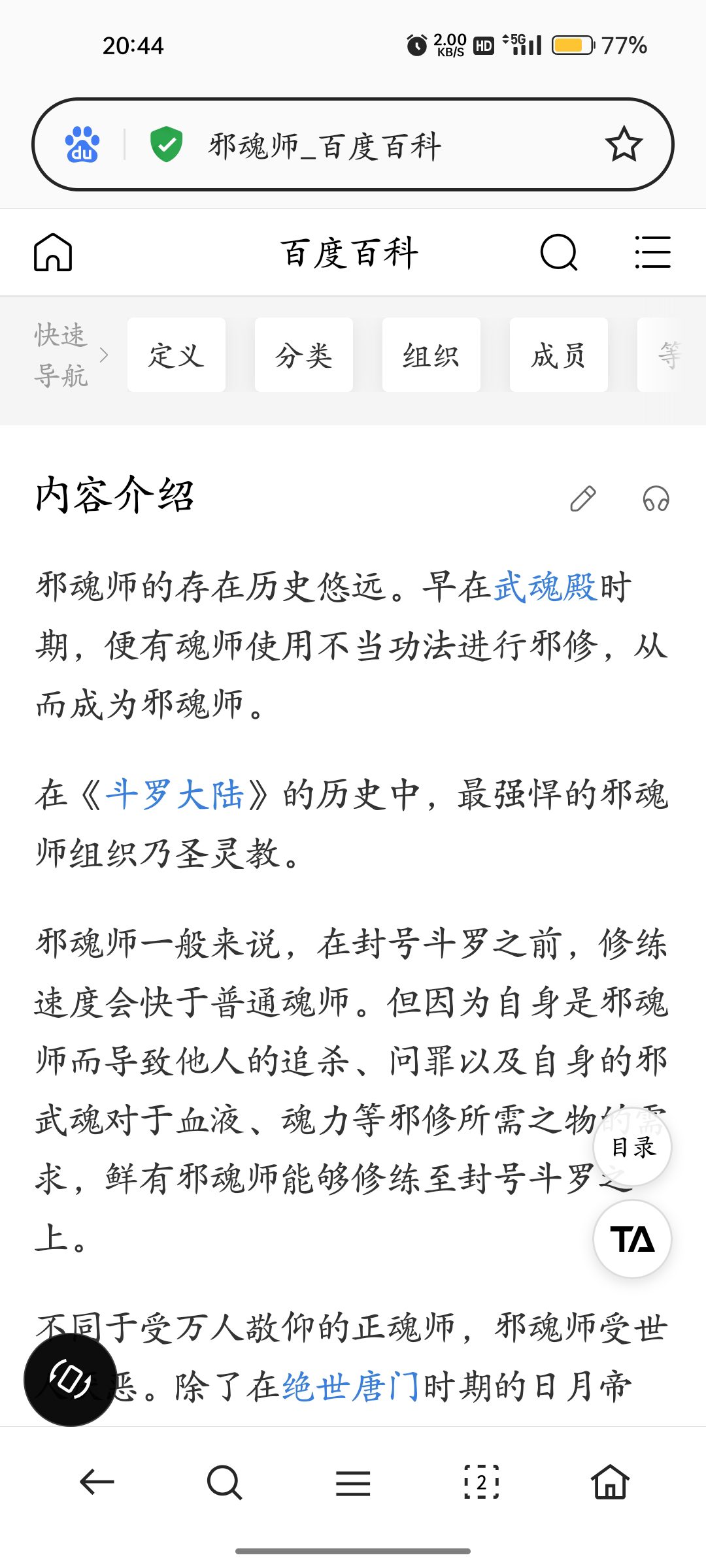Go back with the browser back arrow
Image resolution: width=706 pixels, height=1568 pixels.
click(97, 1482)
